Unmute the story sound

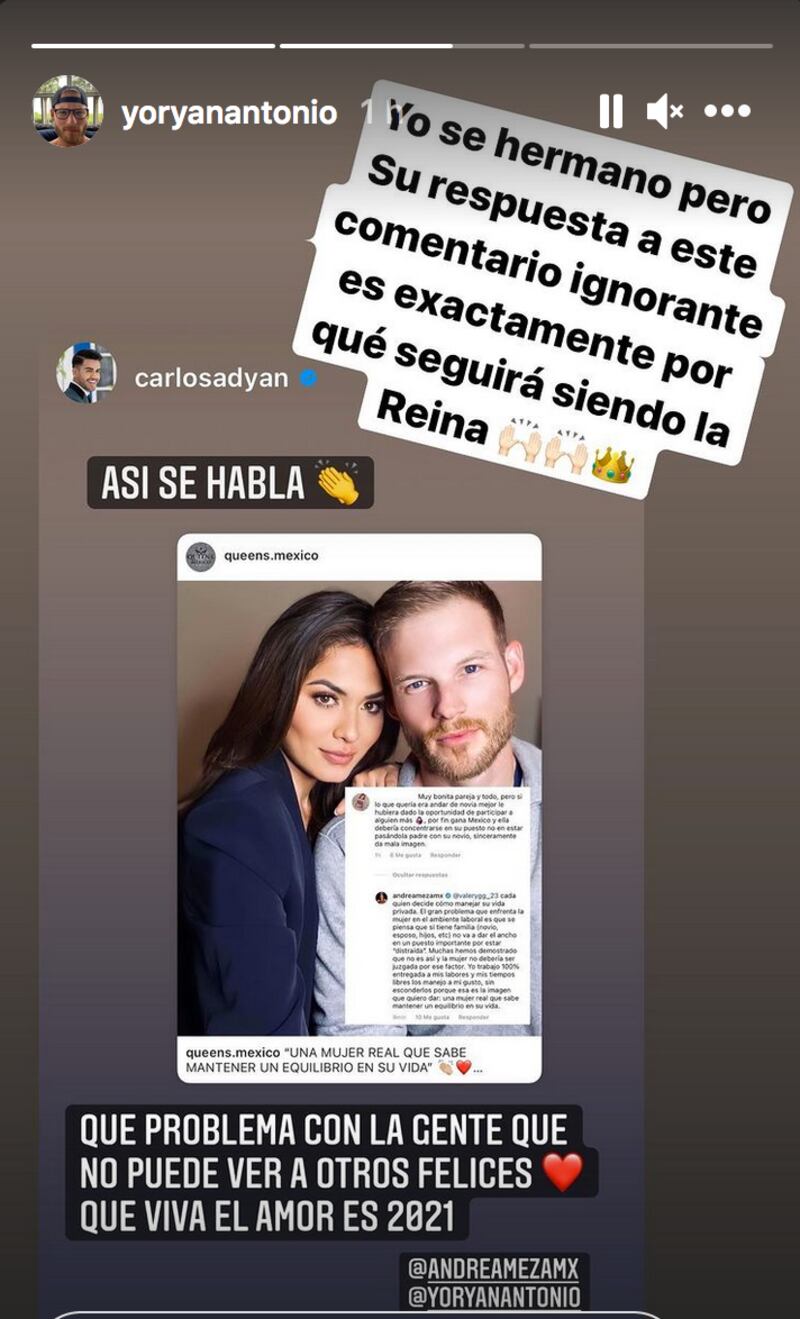664,111
